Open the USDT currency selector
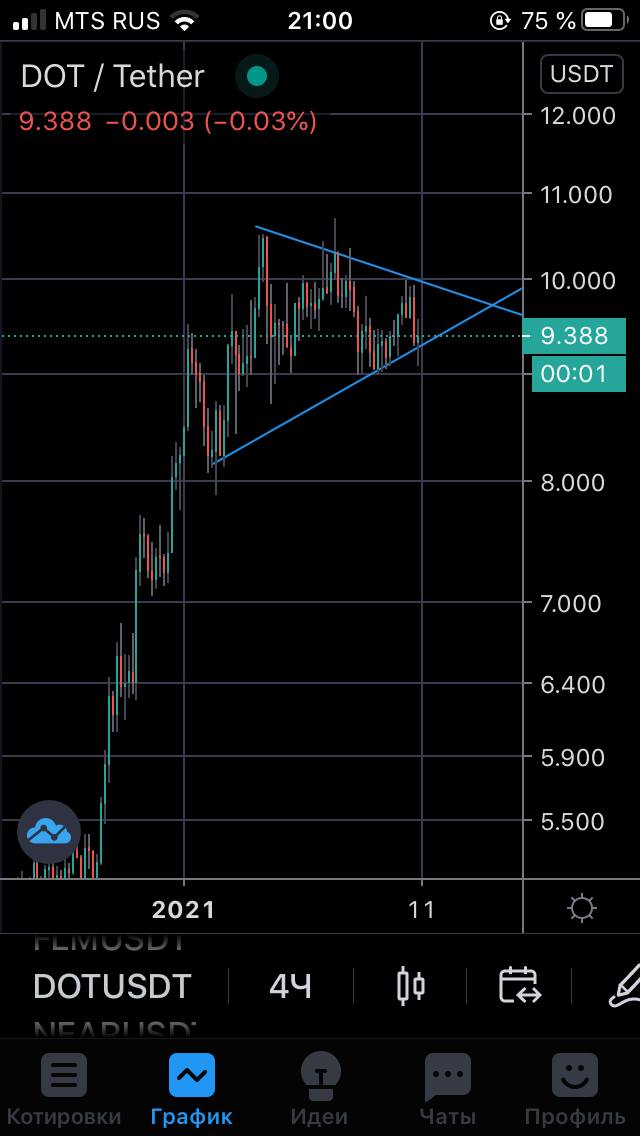Viewport: 640px width, 1136px height. (x=582, y=74)
